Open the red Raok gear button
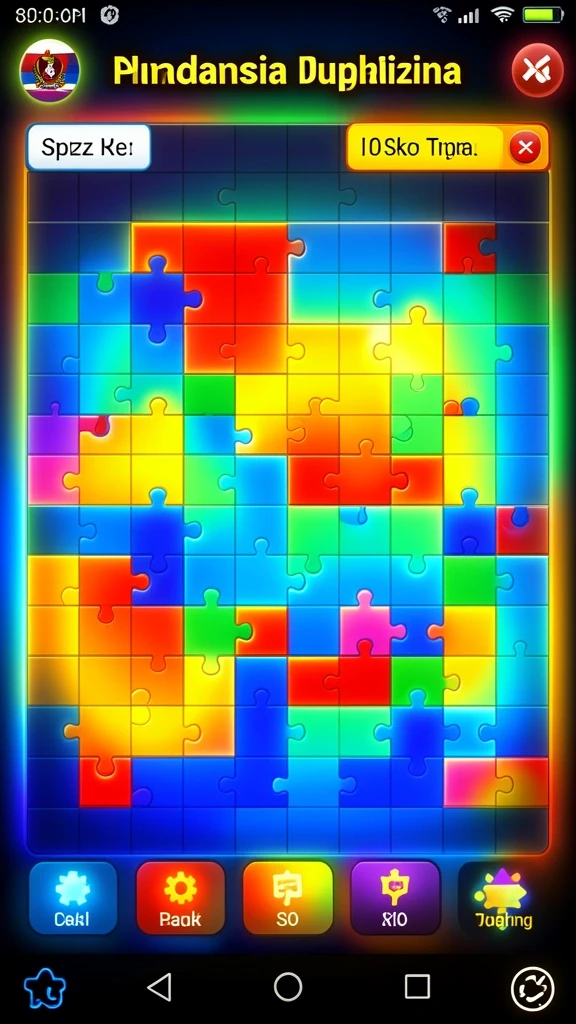 pyautogui.click(x=180, y=897)
